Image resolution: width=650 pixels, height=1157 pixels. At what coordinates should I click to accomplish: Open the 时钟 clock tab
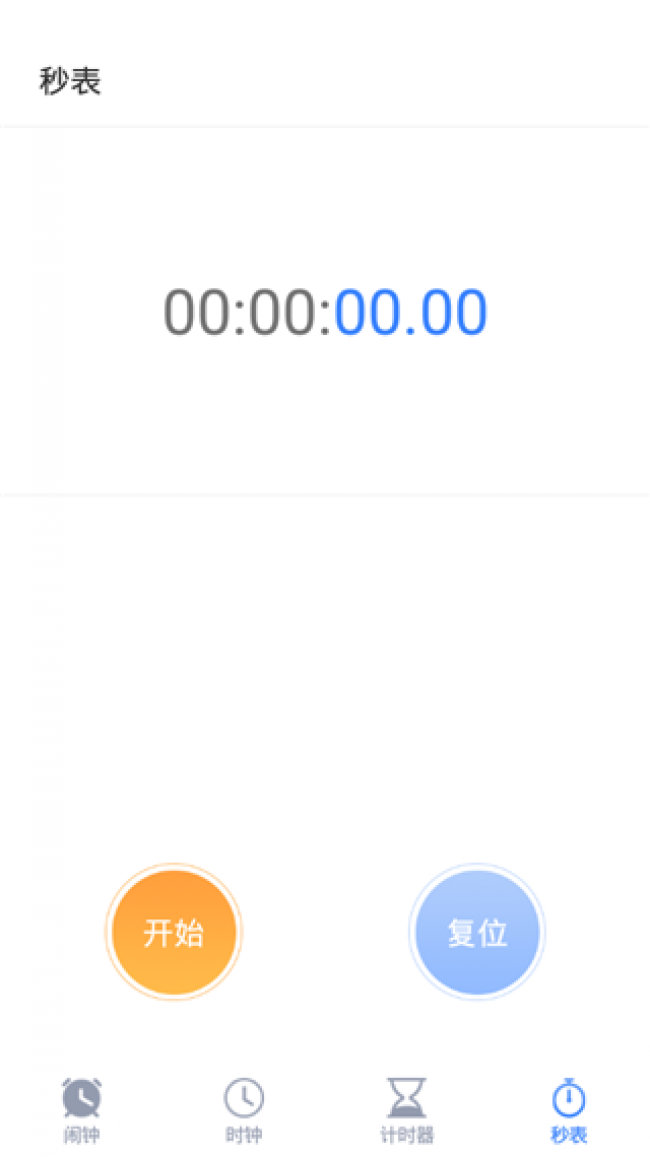[243, 1110]
